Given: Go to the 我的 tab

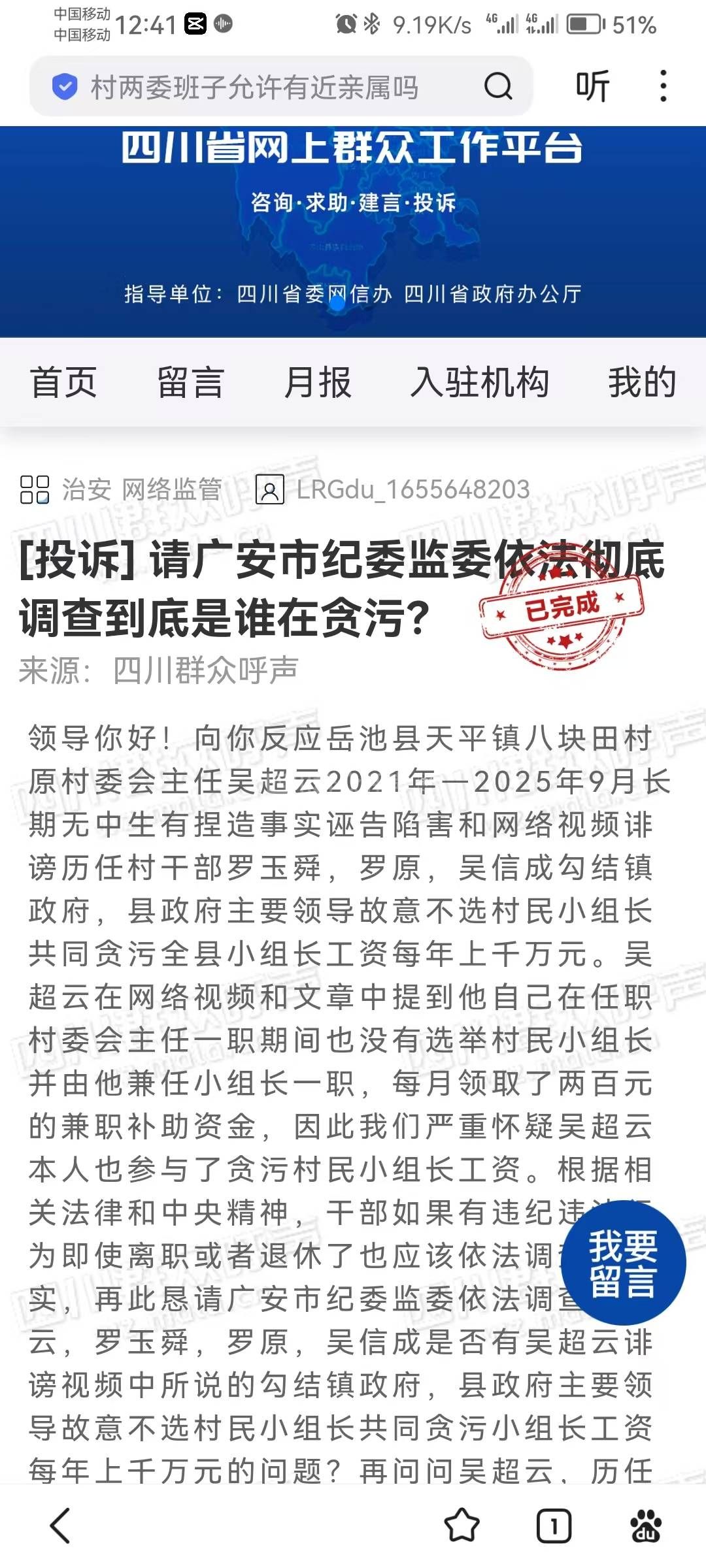Looking at the screenshot, I should tap(642, 382).
